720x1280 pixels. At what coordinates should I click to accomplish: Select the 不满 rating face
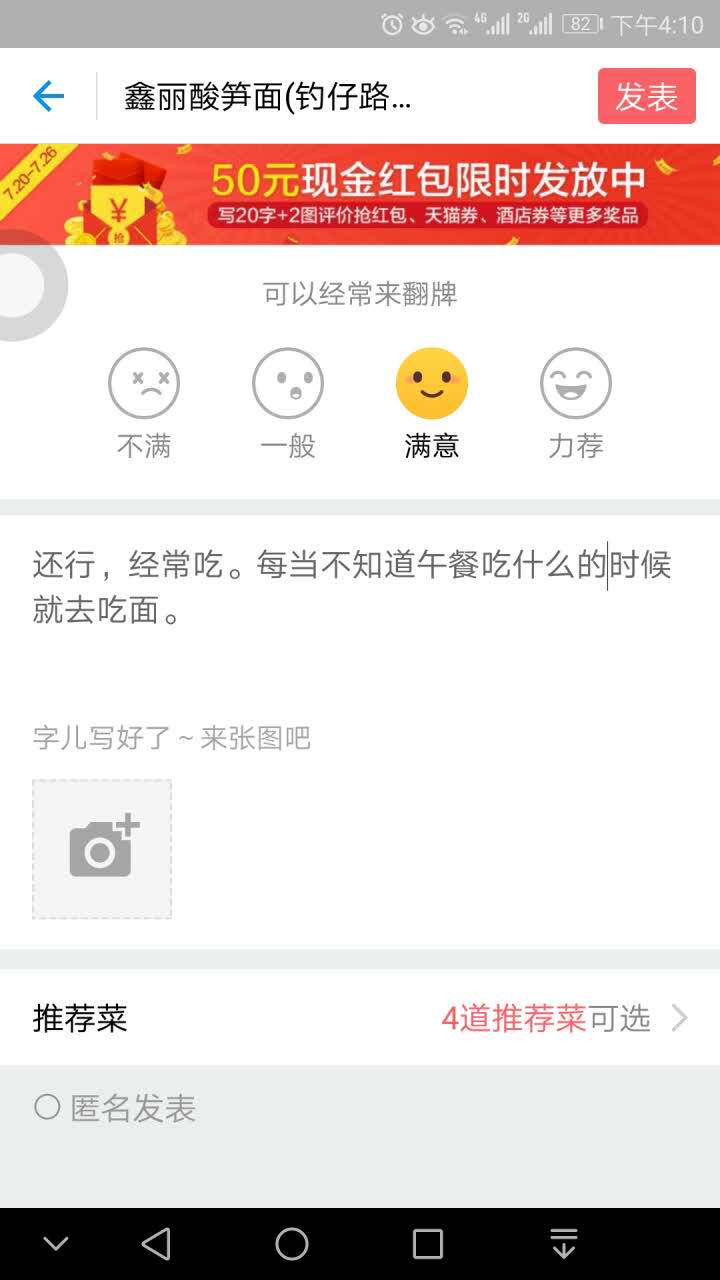(x=144, y=384)
